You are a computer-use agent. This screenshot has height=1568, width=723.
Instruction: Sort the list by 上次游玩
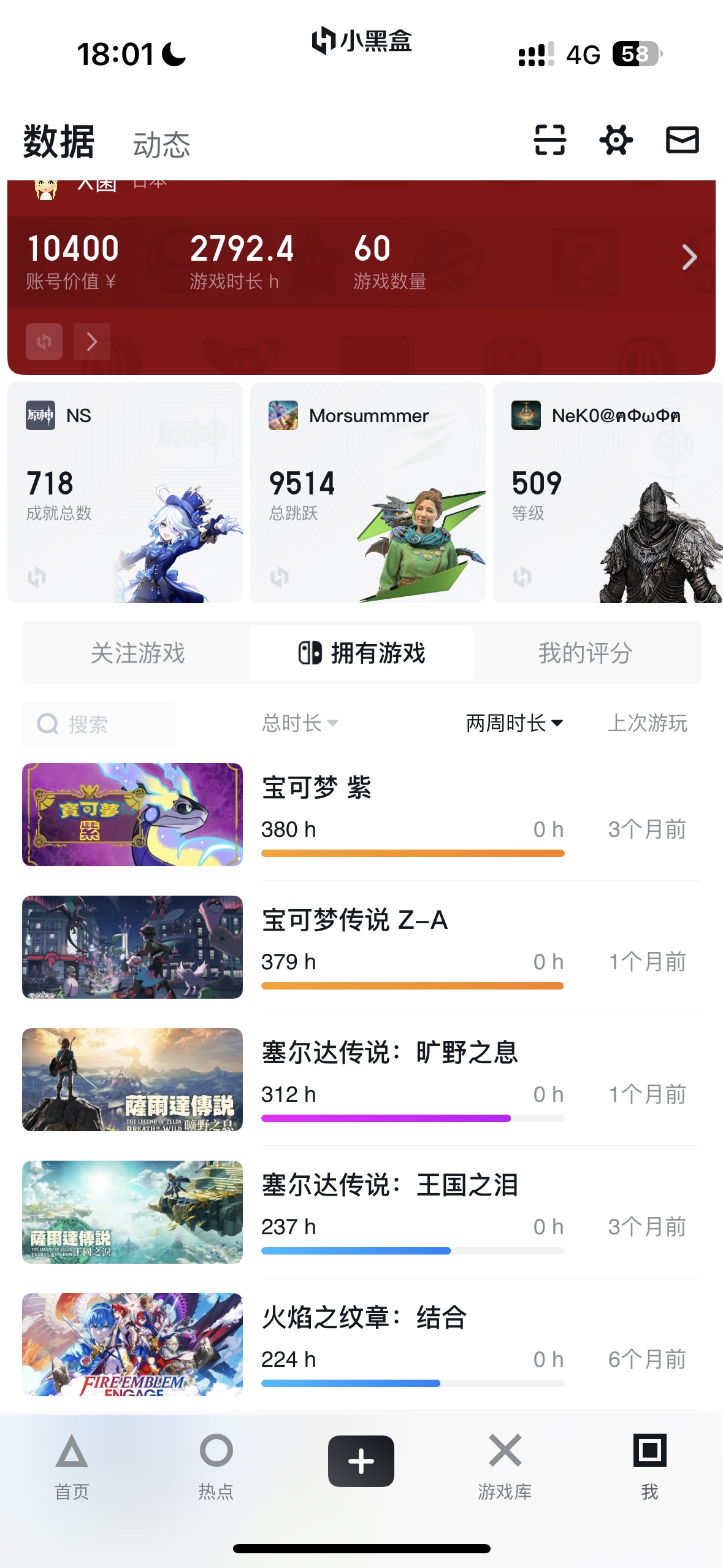pos(647,723)
